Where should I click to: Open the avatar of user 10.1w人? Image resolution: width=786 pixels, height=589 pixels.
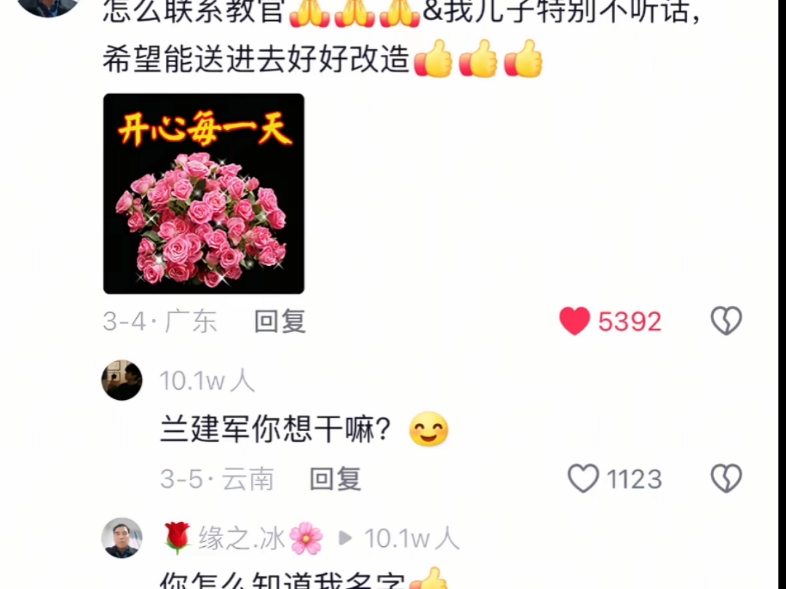(122, 380)
